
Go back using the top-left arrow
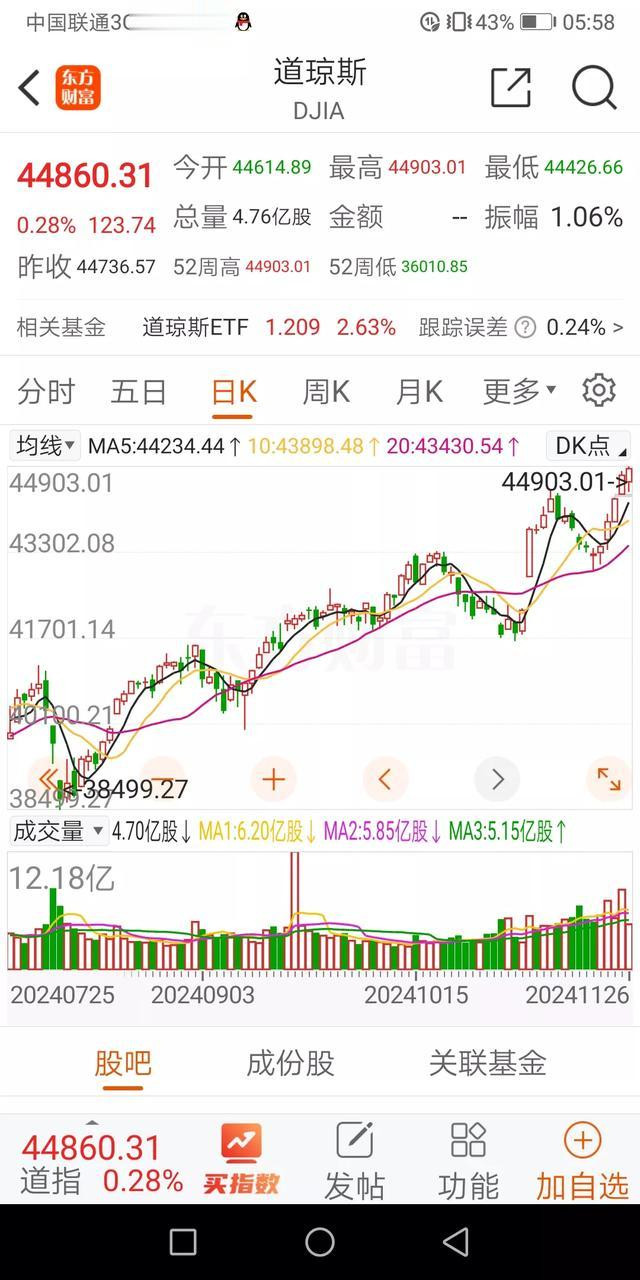(x=29, y=89)
